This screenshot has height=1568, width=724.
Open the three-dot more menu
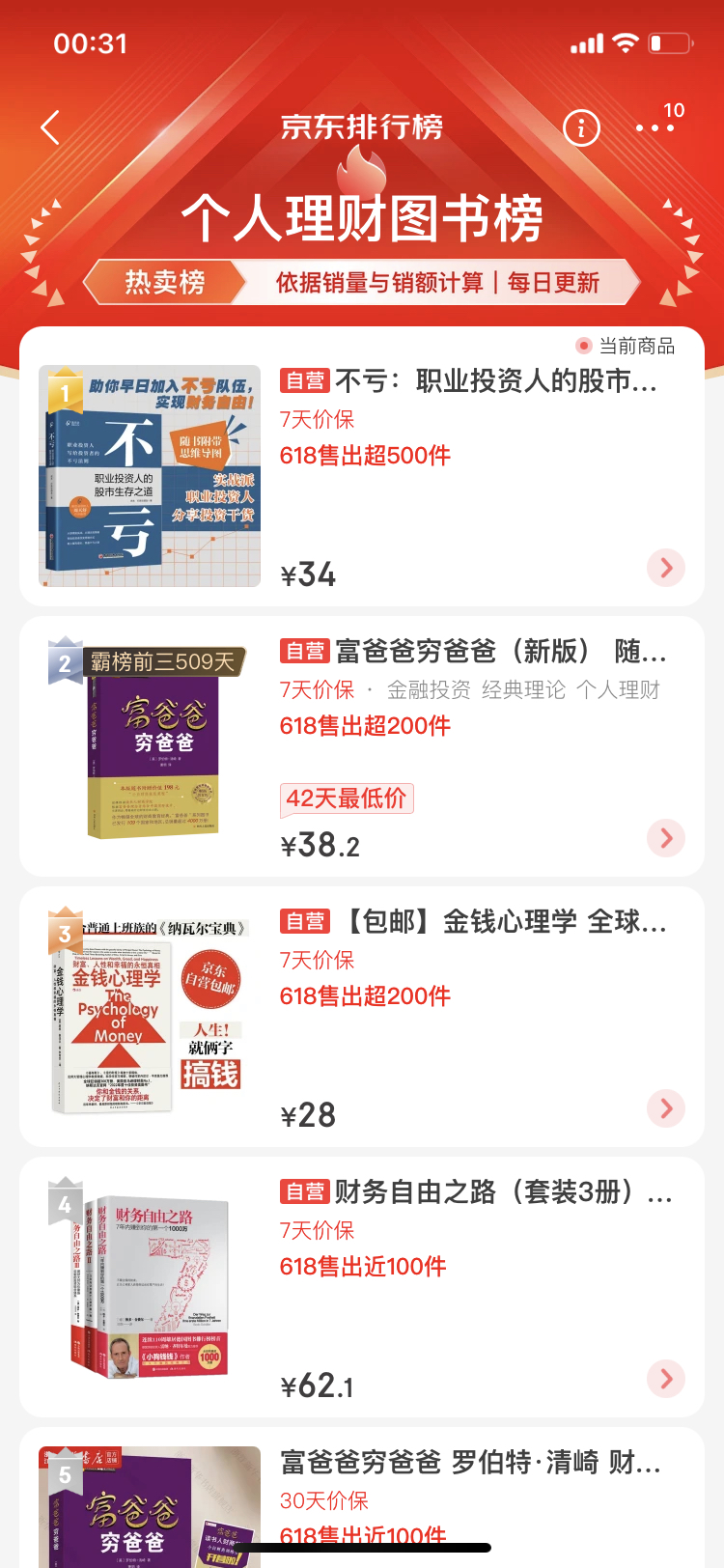tap(654, 127)
